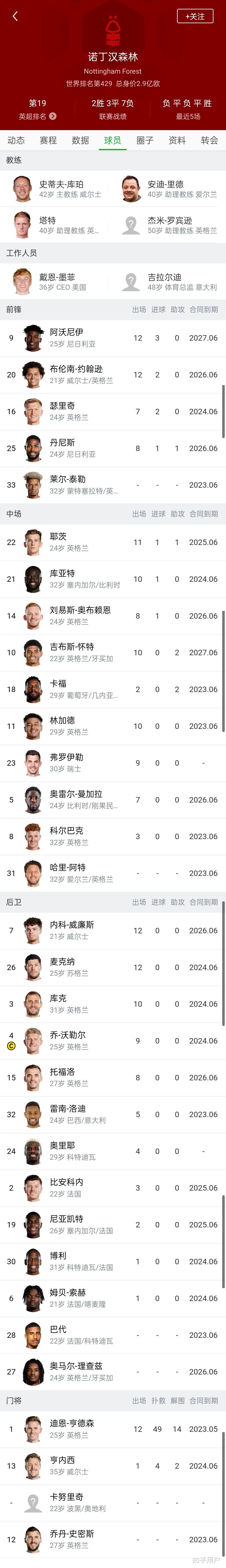View player 布伦南-约翰逊's details
This screenshot has height=1568, width=226.
76,374
